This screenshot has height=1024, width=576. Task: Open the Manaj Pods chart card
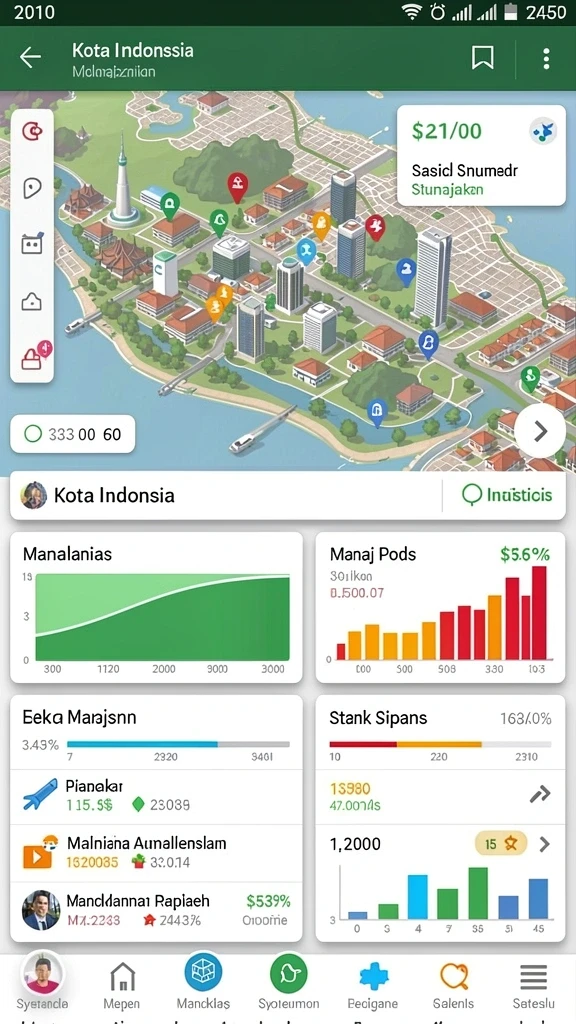pyautogui.click(x=440, y=607)
